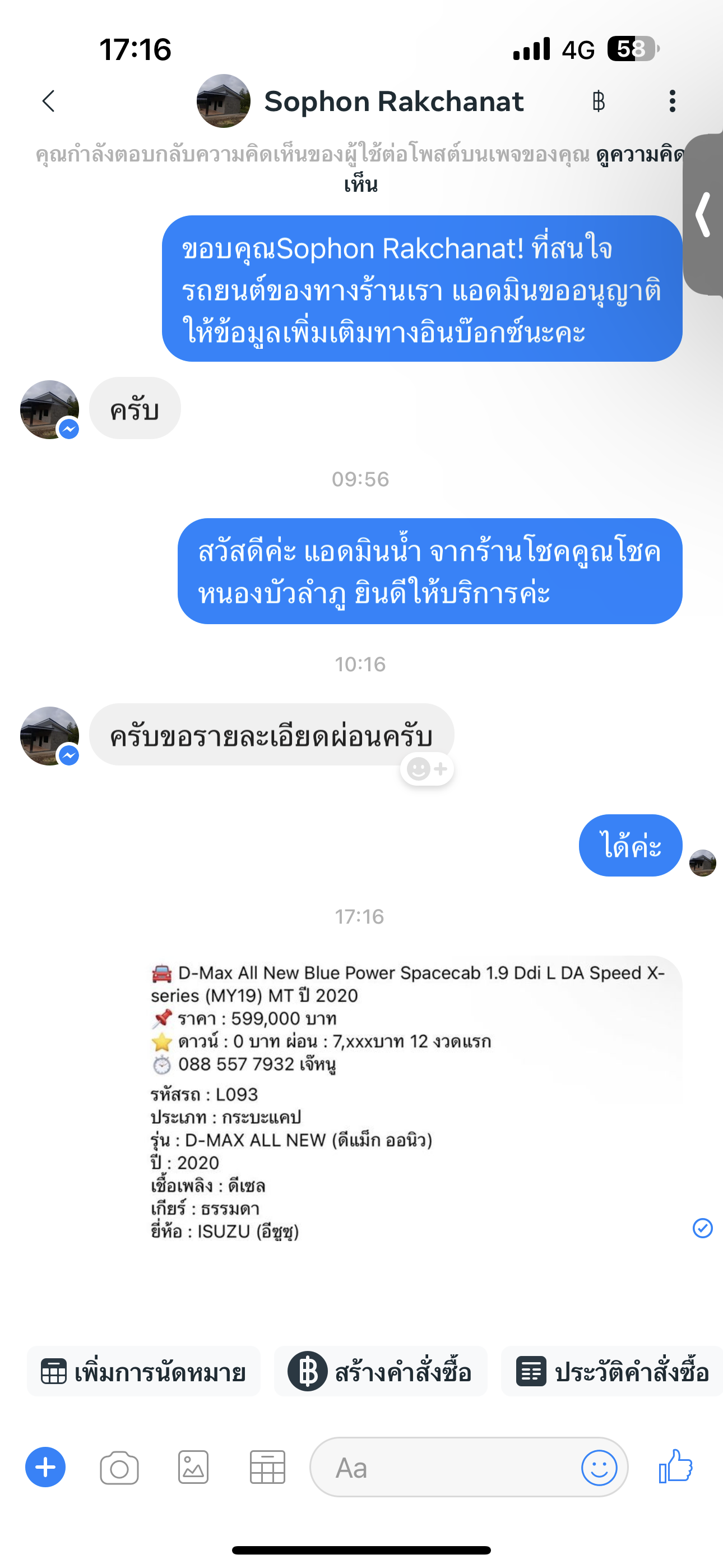
Task: Open the photo gallery picker
Action: click(193, 1468)
